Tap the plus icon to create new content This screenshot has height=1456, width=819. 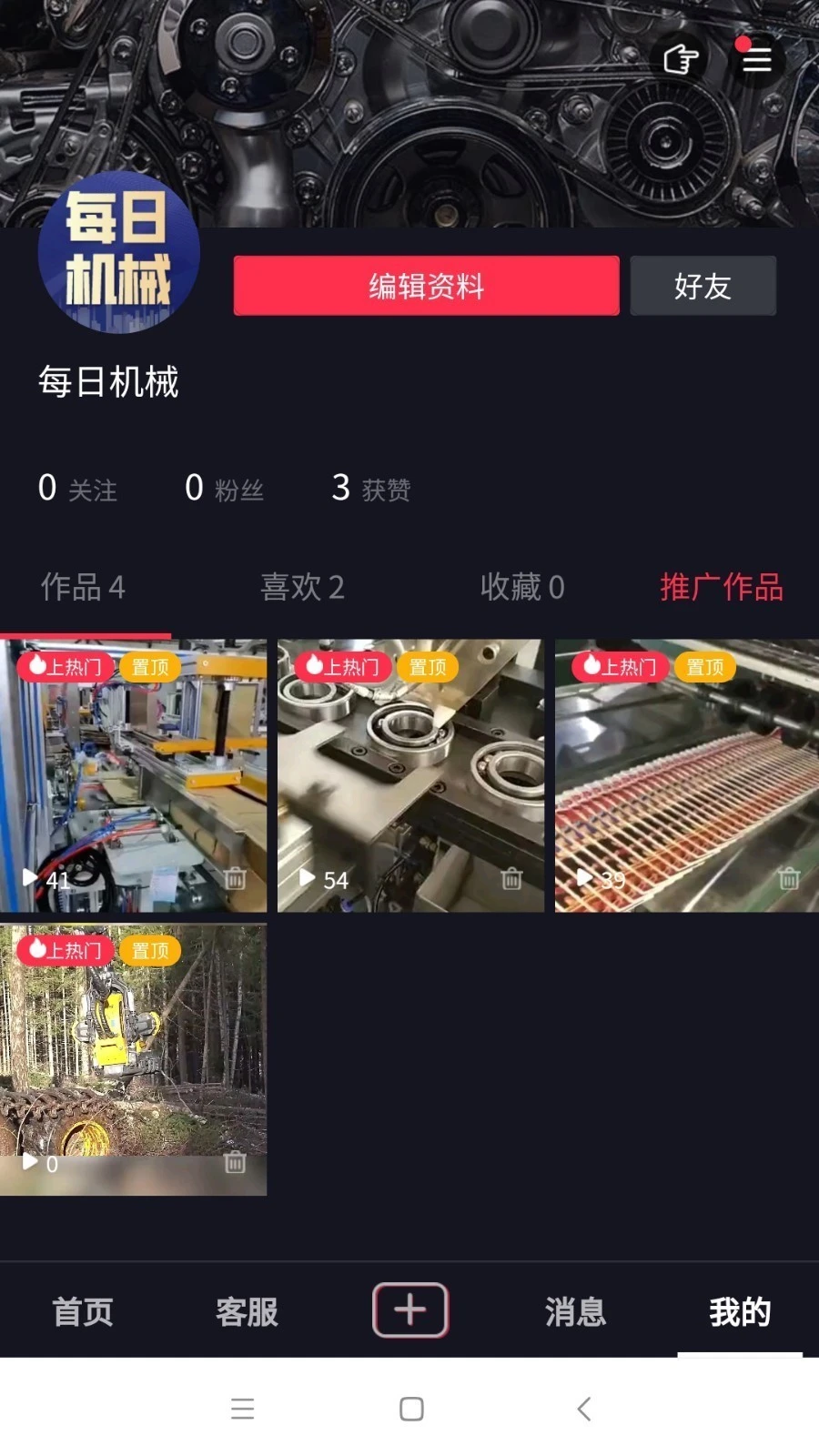409,1310
